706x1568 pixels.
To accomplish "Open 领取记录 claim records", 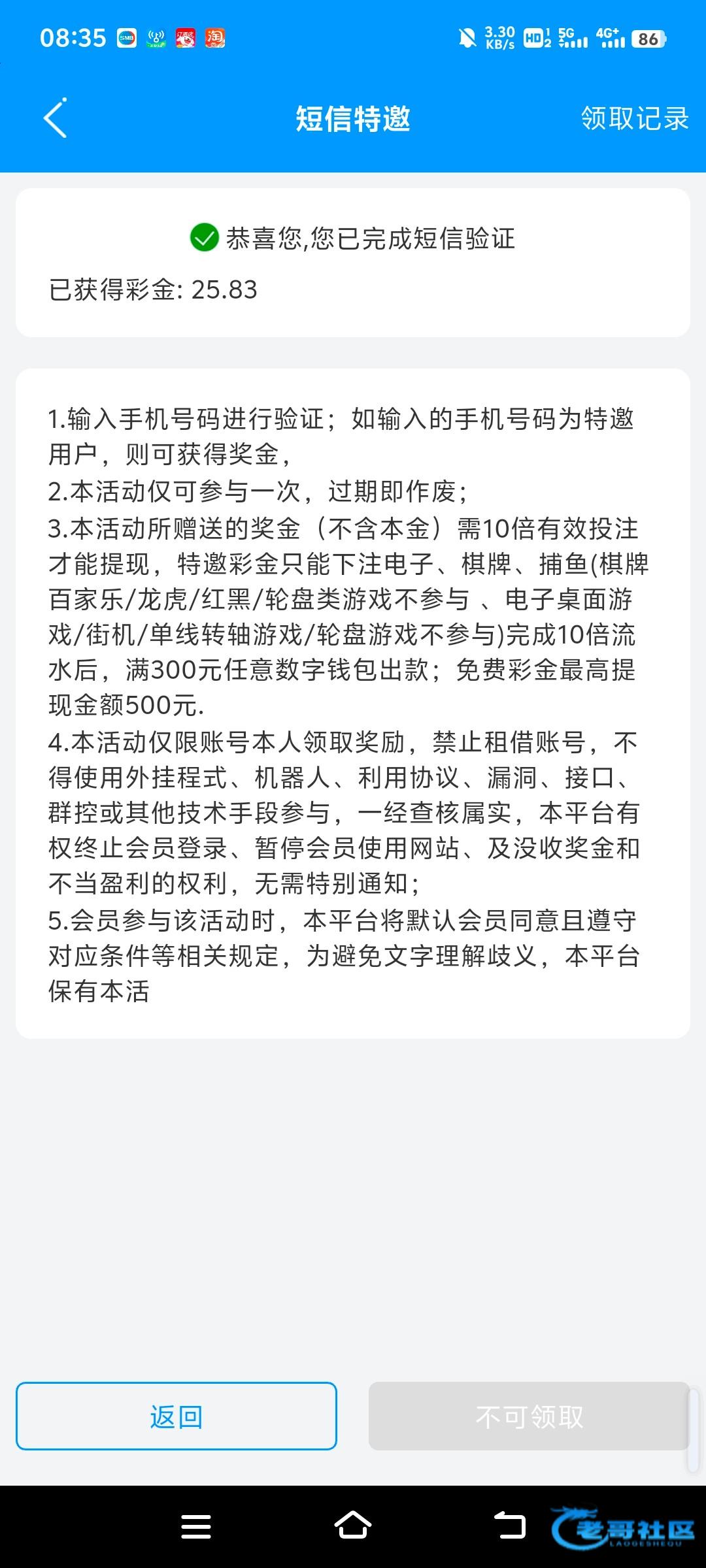I will [x=635, y=119].
